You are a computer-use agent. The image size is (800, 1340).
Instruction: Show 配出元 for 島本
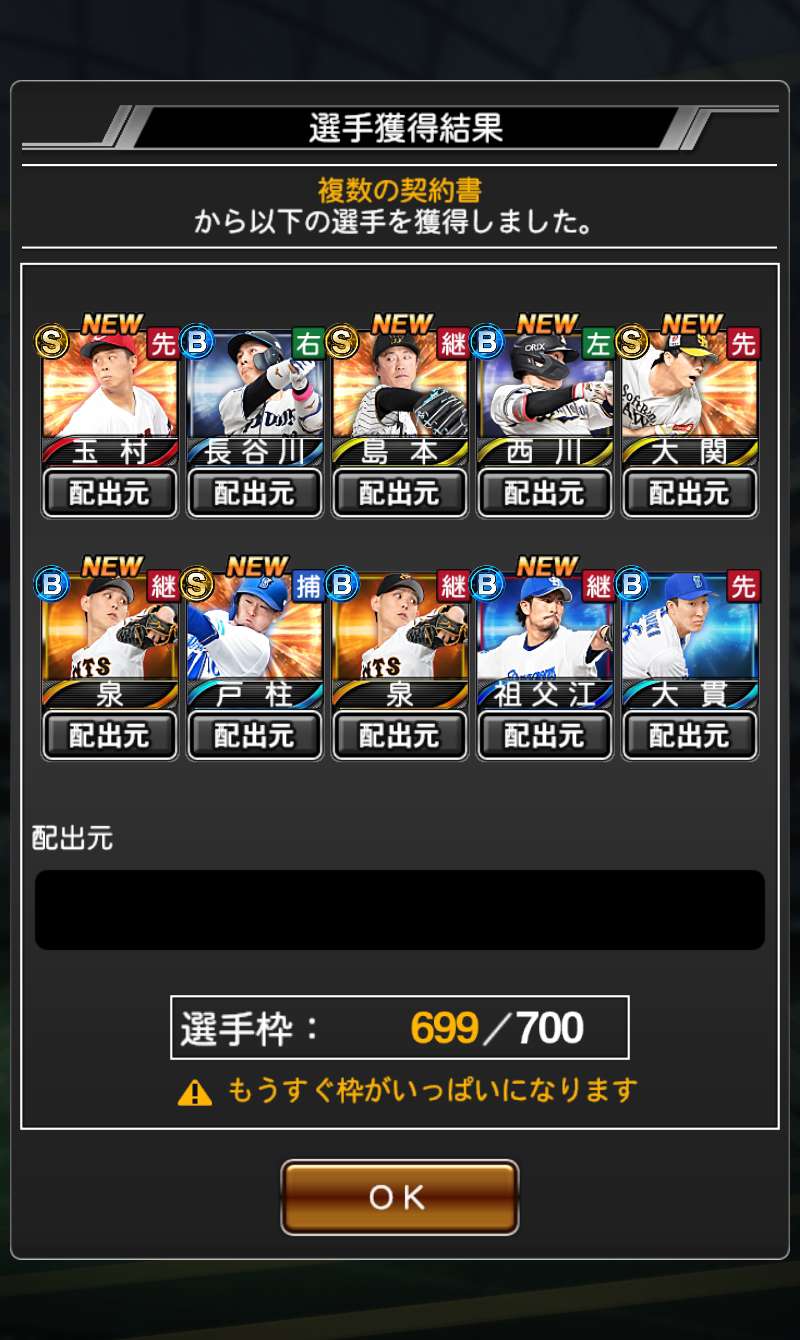[x=400, y=492]
